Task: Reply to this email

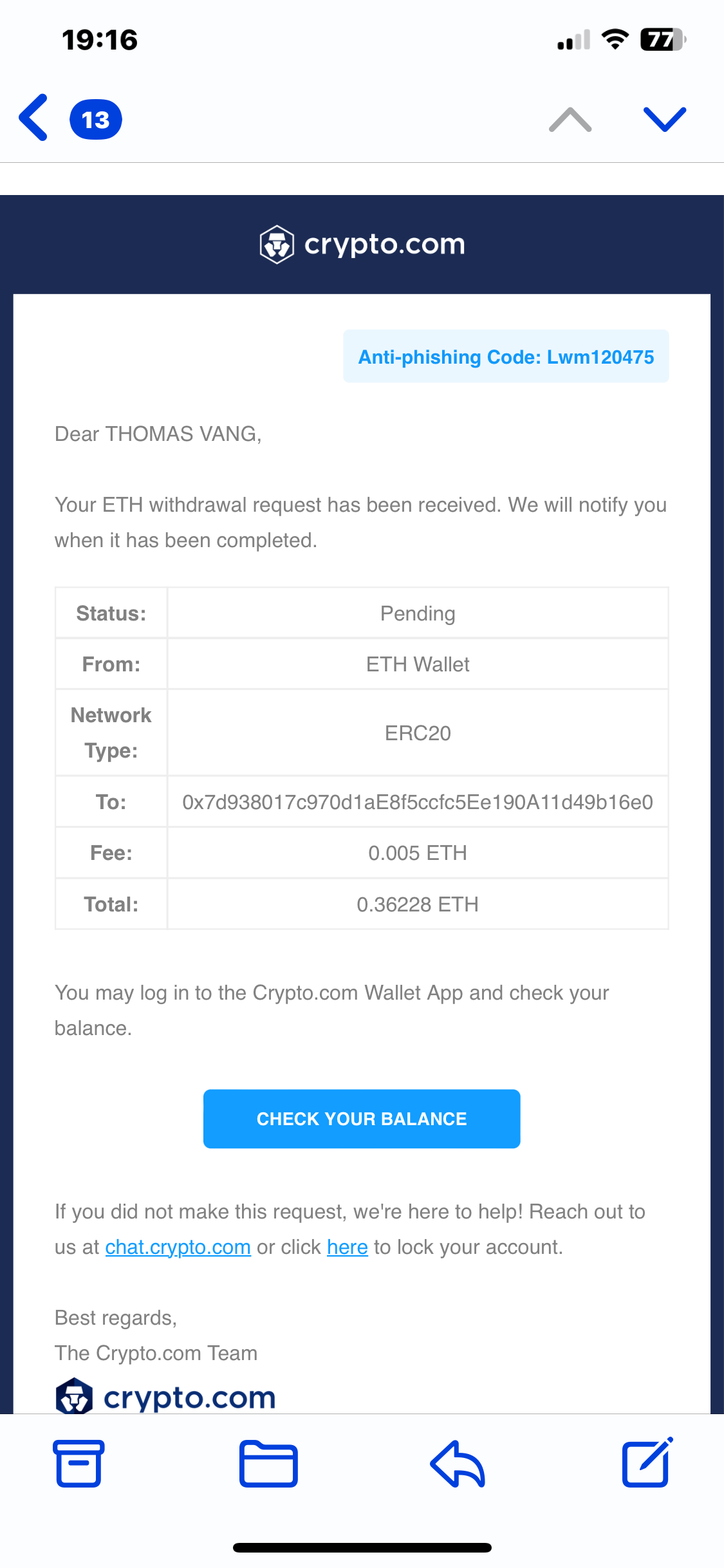Action: [x=458, y=1463]
